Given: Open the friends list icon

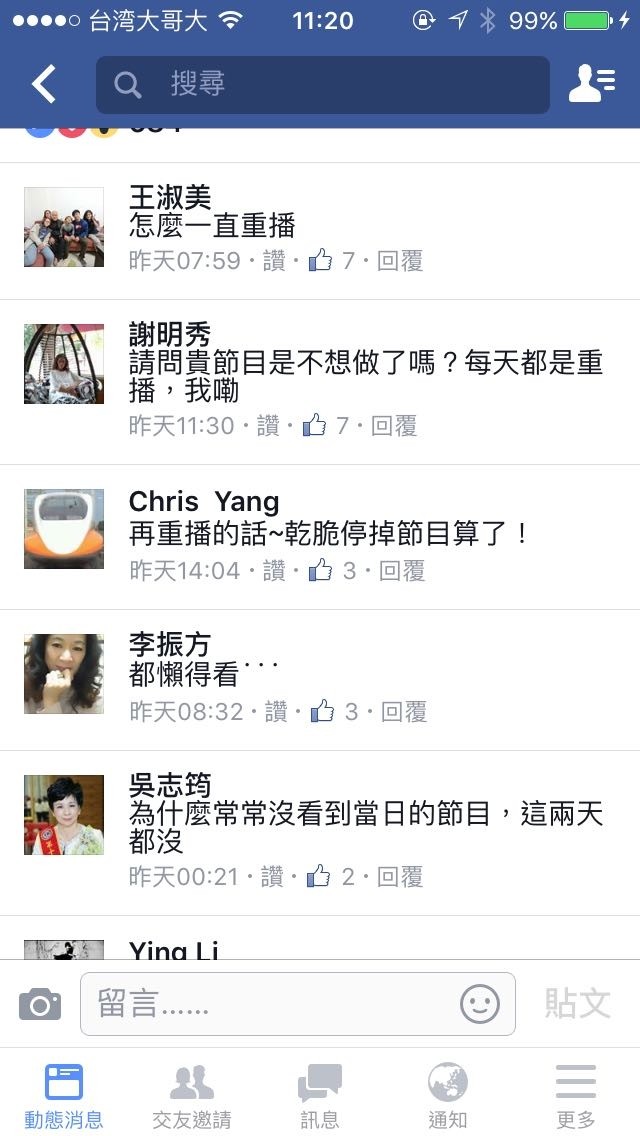Looking at the screenshot, I should [x=591, y=84].
